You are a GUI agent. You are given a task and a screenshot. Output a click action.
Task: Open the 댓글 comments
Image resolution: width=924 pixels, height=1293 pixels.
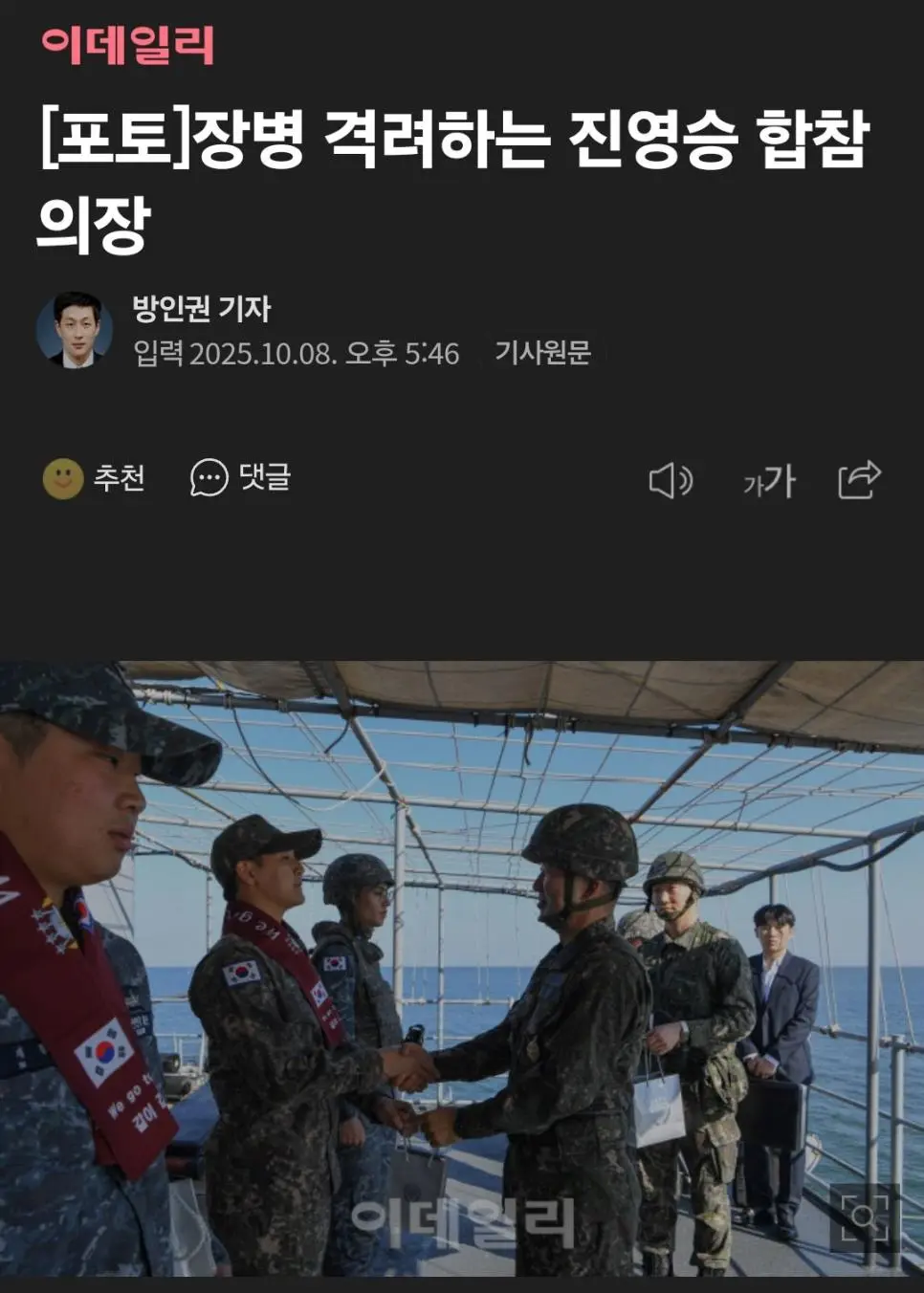[241, 477]
